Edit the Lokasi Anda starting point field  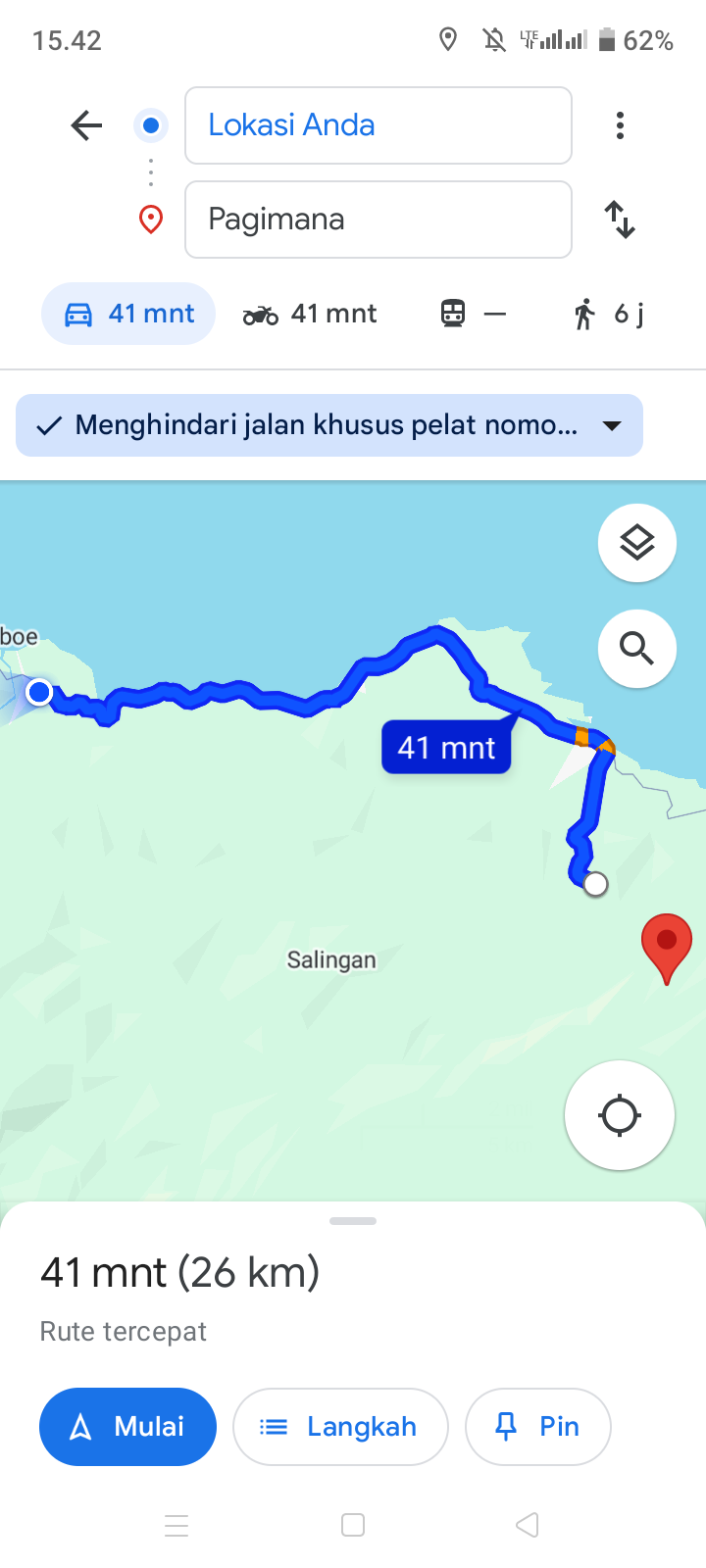[x=378, y=125]
